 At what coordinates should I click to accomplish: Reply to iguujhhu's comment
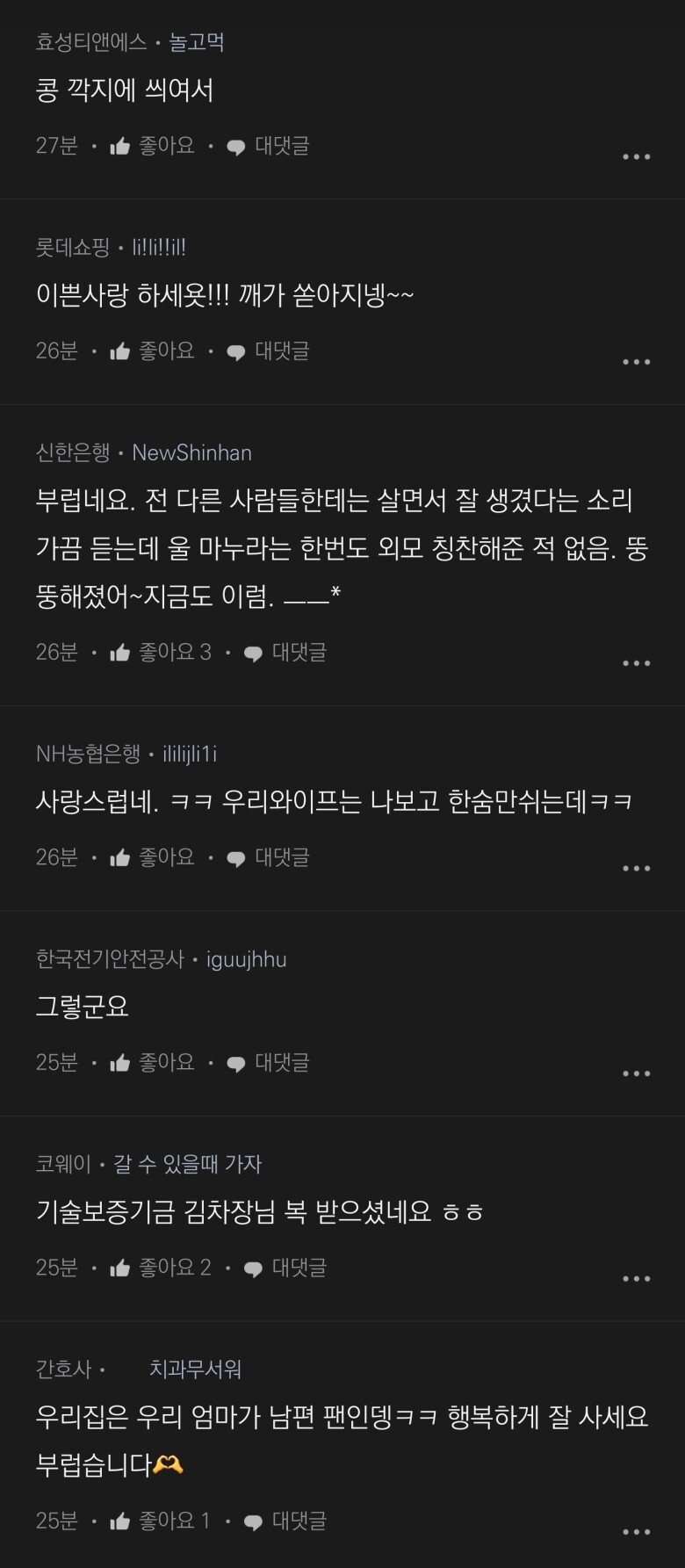click(268, 1063)
